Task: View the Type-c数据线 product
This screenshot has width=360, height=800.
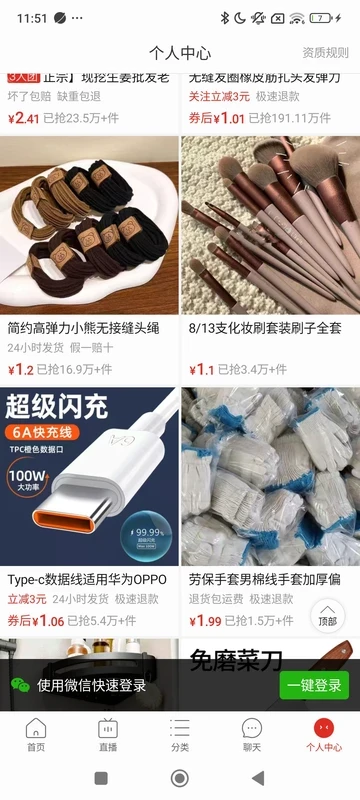Action: (x=89, y=510)
